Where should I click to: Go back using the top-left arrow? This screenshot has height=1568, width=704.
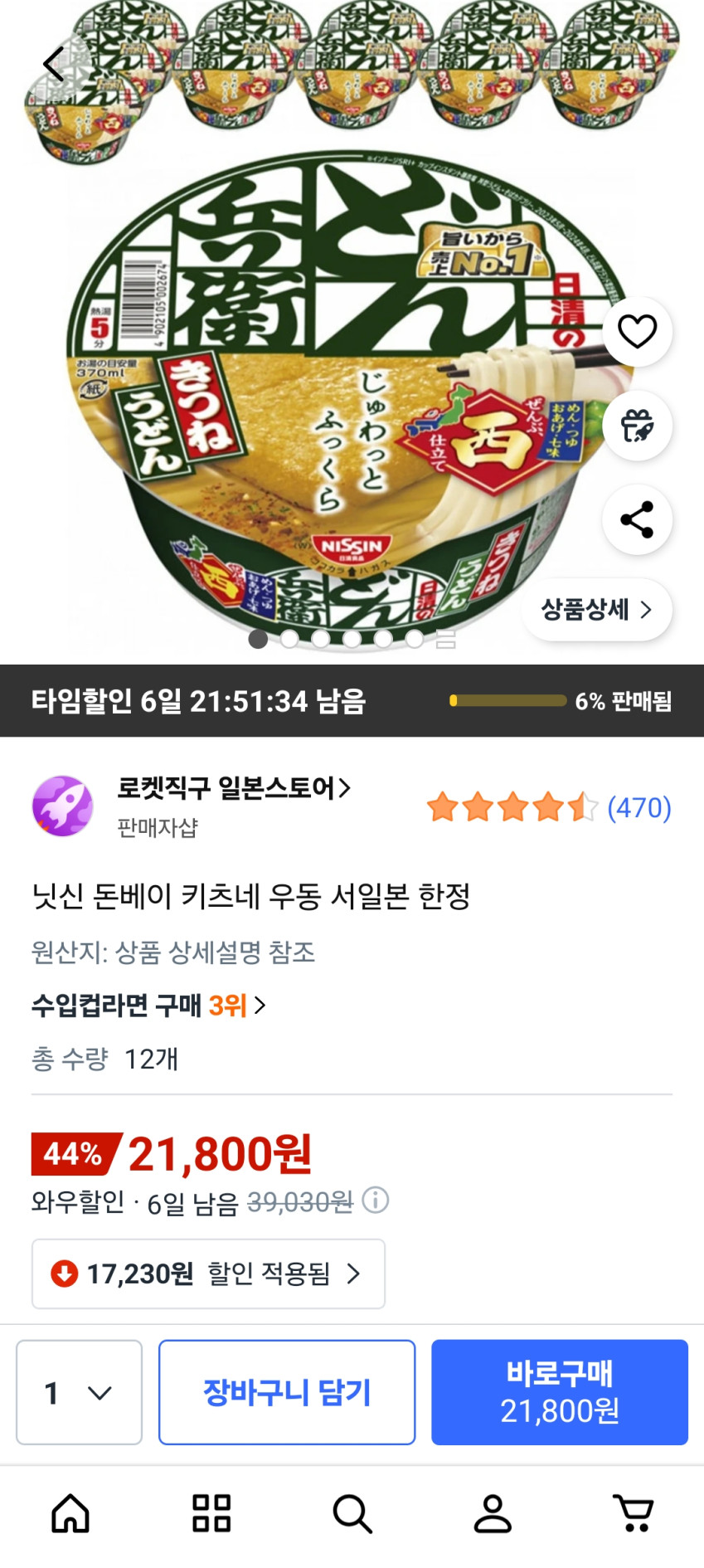tap(54, 65)
